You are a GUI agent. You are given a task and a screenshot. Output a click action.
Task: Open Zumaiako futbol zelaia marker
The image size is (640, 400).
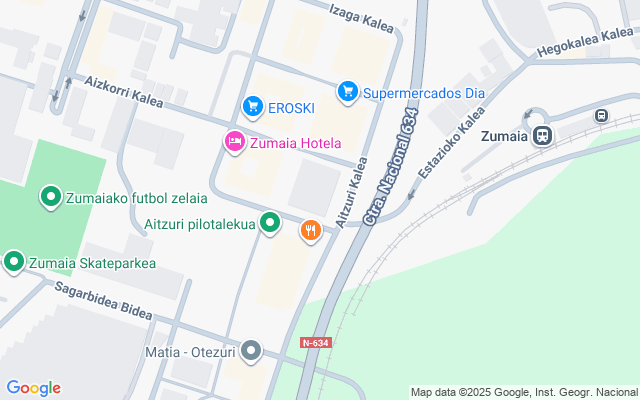(x=51, y=198)
